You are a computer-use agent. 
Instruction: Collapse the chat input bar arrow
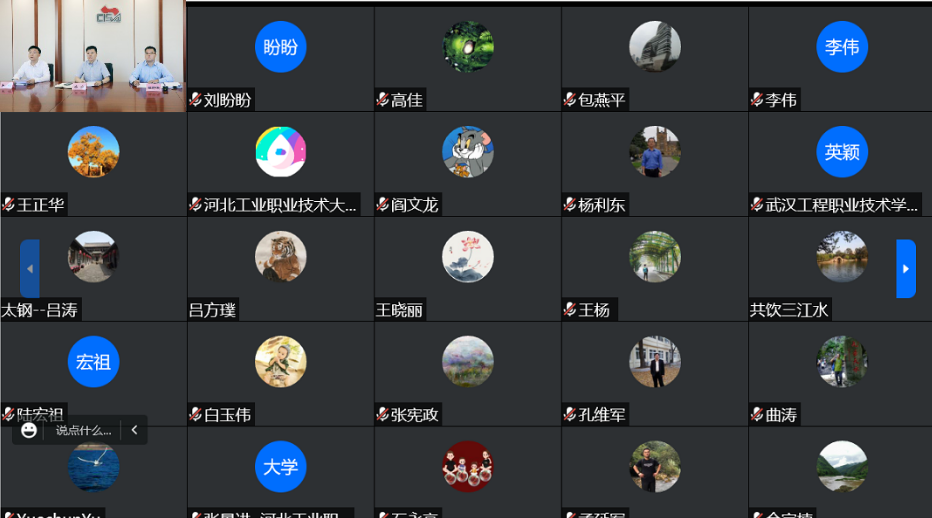click(x=134, y=430)
